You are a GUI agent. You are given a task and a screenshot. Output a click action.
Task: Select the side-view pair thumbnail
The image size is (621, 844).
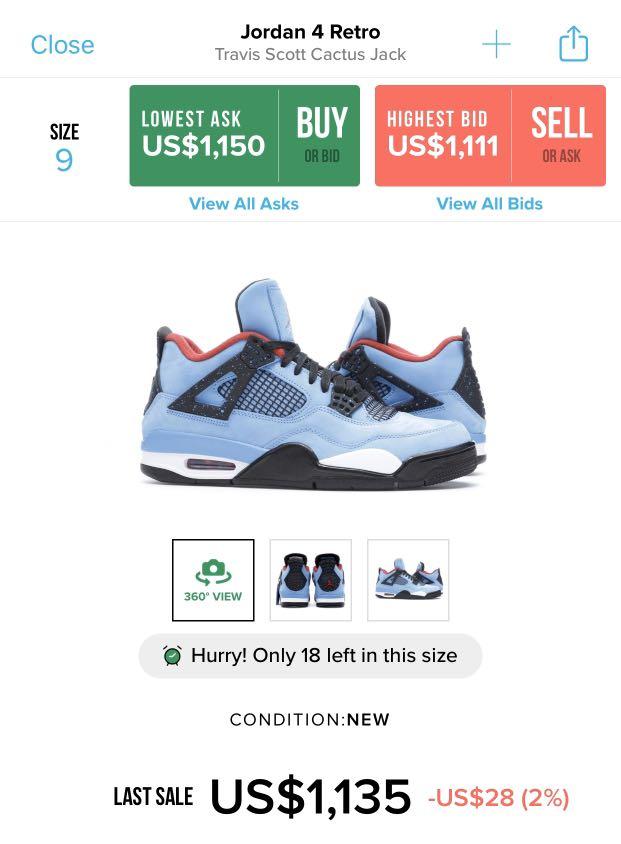pyautogui.click(x=408, y=580)
